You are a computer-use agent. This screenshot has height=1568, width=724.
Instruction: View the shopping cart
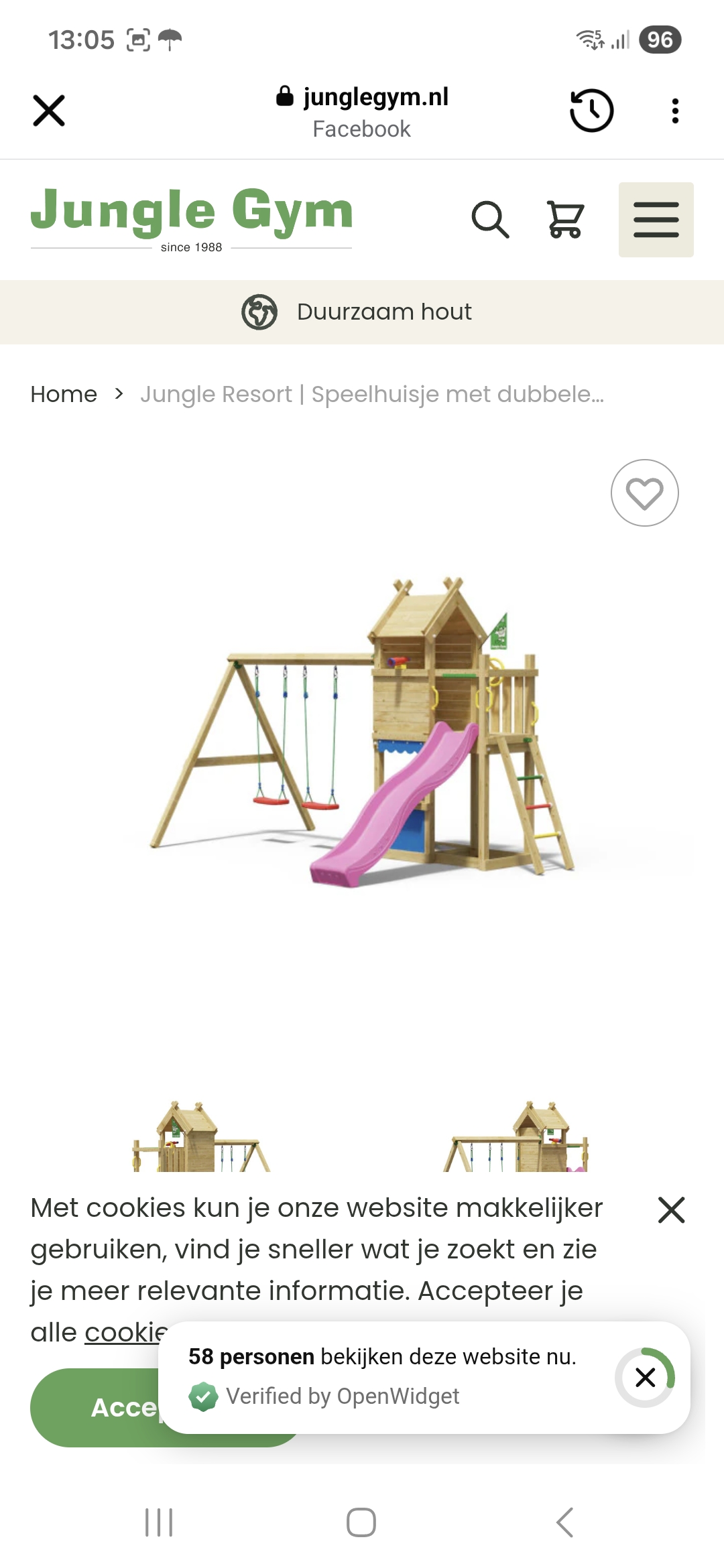coord(566,220)
